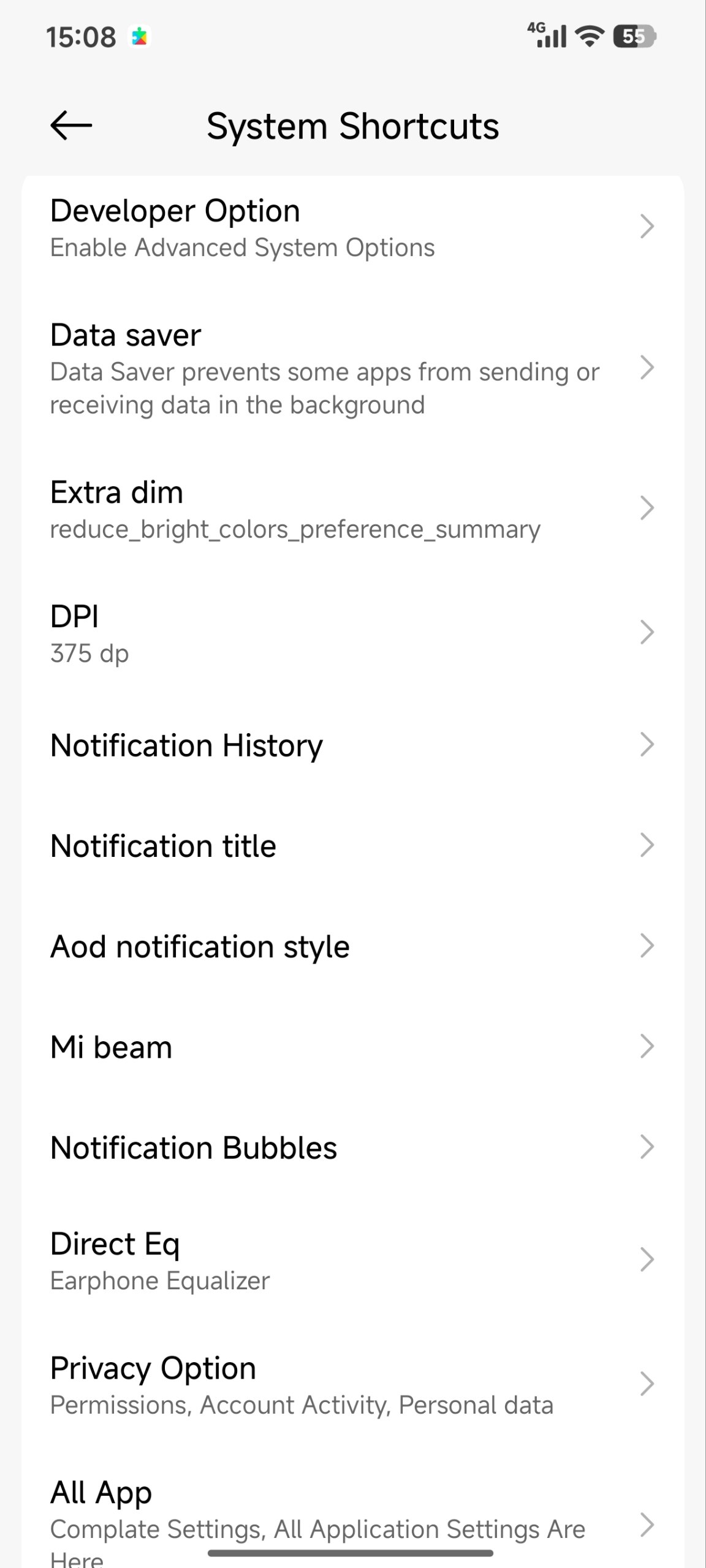
Task: Open Developer Option settings
Action: tap(353, 228)
